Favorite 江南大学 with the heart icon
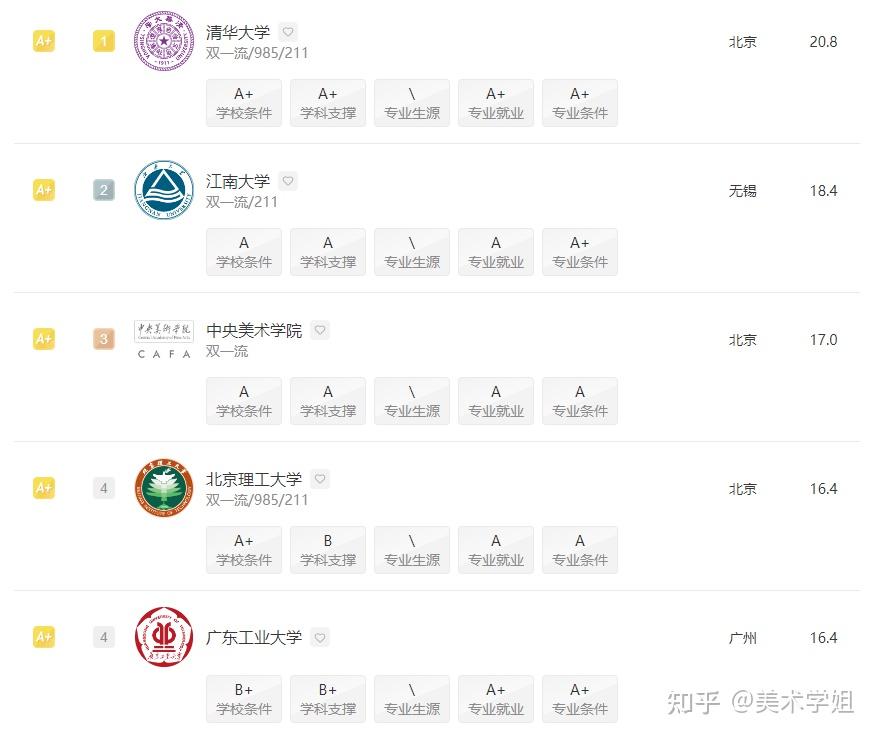Image resolution: width=876 pixels, height=736 pixels. [288, 181]
